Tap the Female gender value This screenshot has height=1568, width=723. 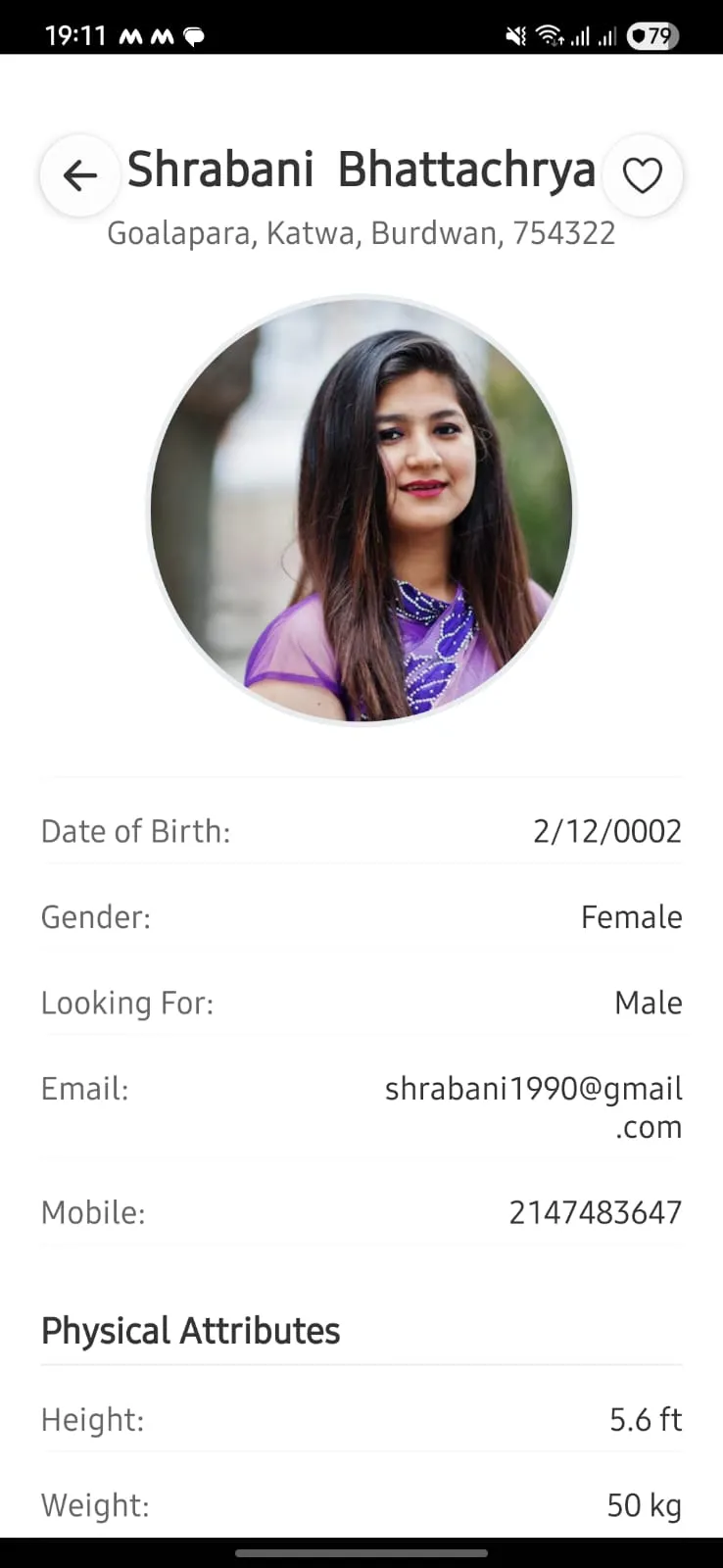click(631, 917)
